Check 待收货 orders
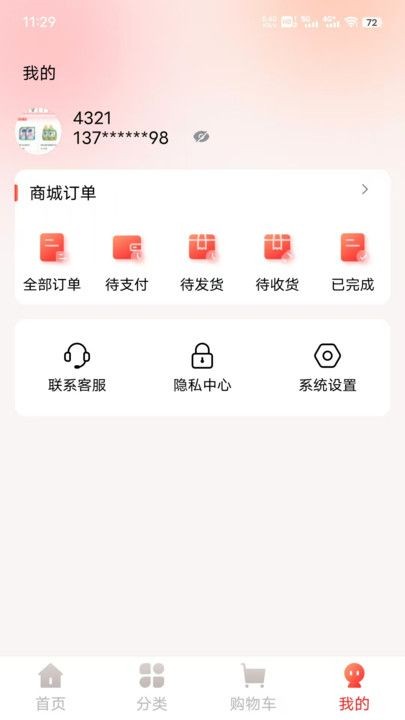Viewport: 405px width, 720px height. [277, 263]
